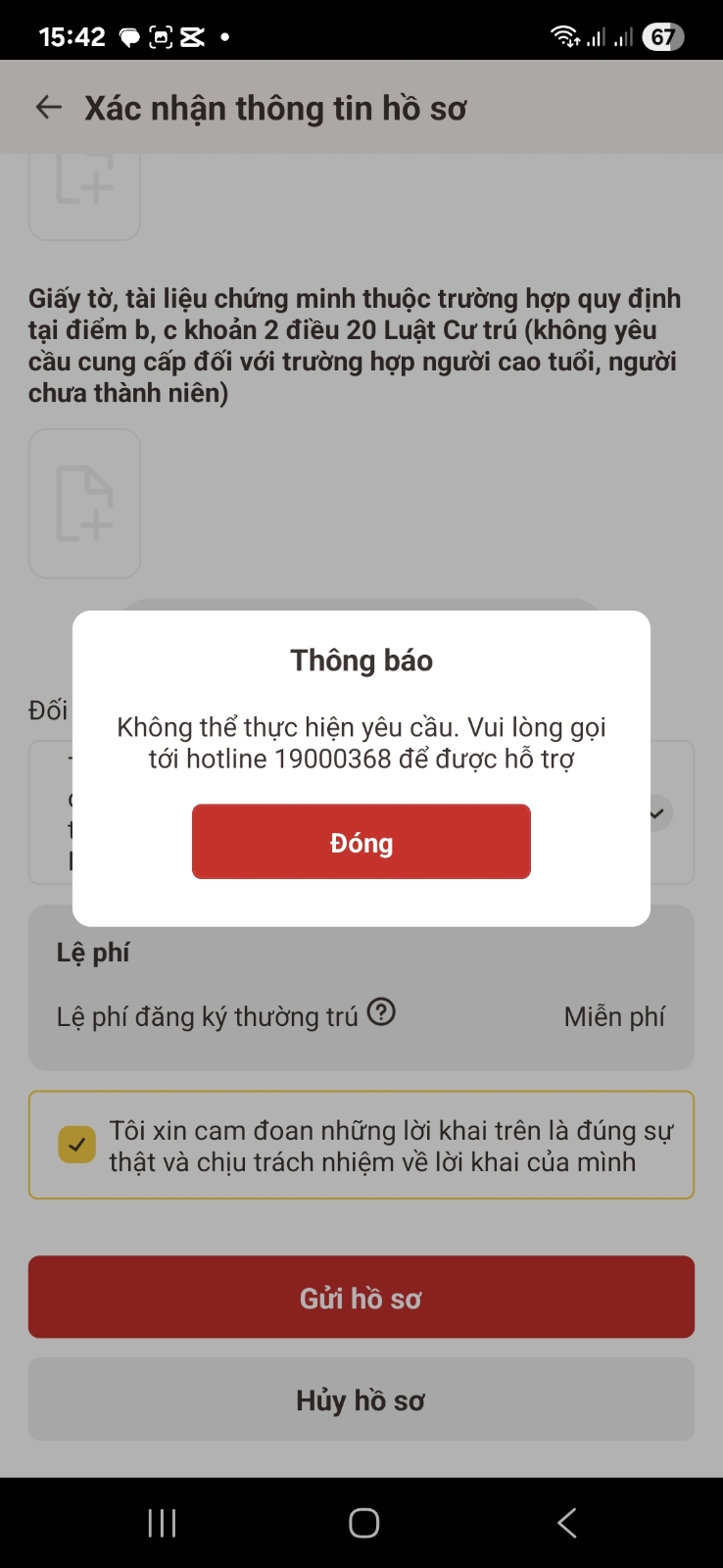Cancel the application with Hủy hồ sơ
The width and height of the screenshot is (723, 1568).
click(361, 1399)
